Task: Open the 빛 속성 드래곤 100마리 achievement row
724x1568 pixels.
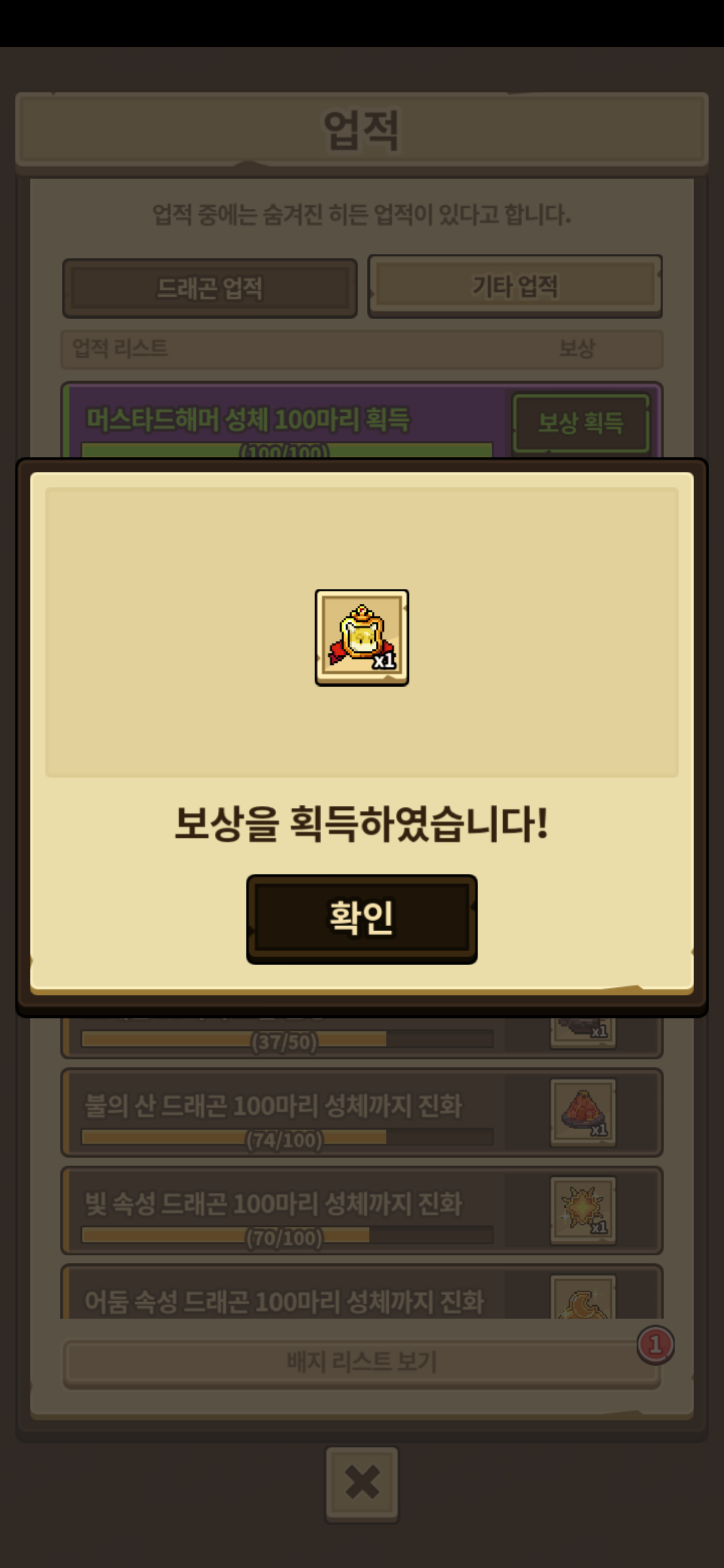Action: tap(361, 1211)
